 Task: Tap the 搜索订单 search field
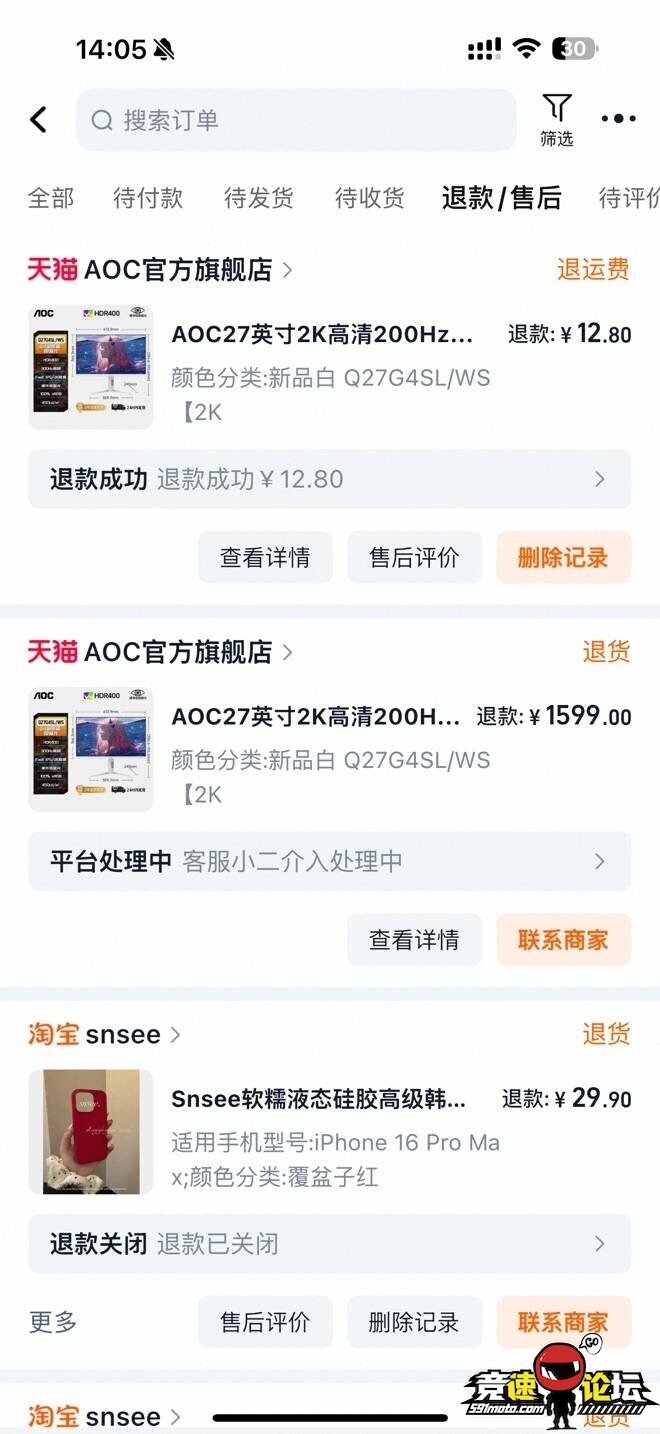coord(296,120)
